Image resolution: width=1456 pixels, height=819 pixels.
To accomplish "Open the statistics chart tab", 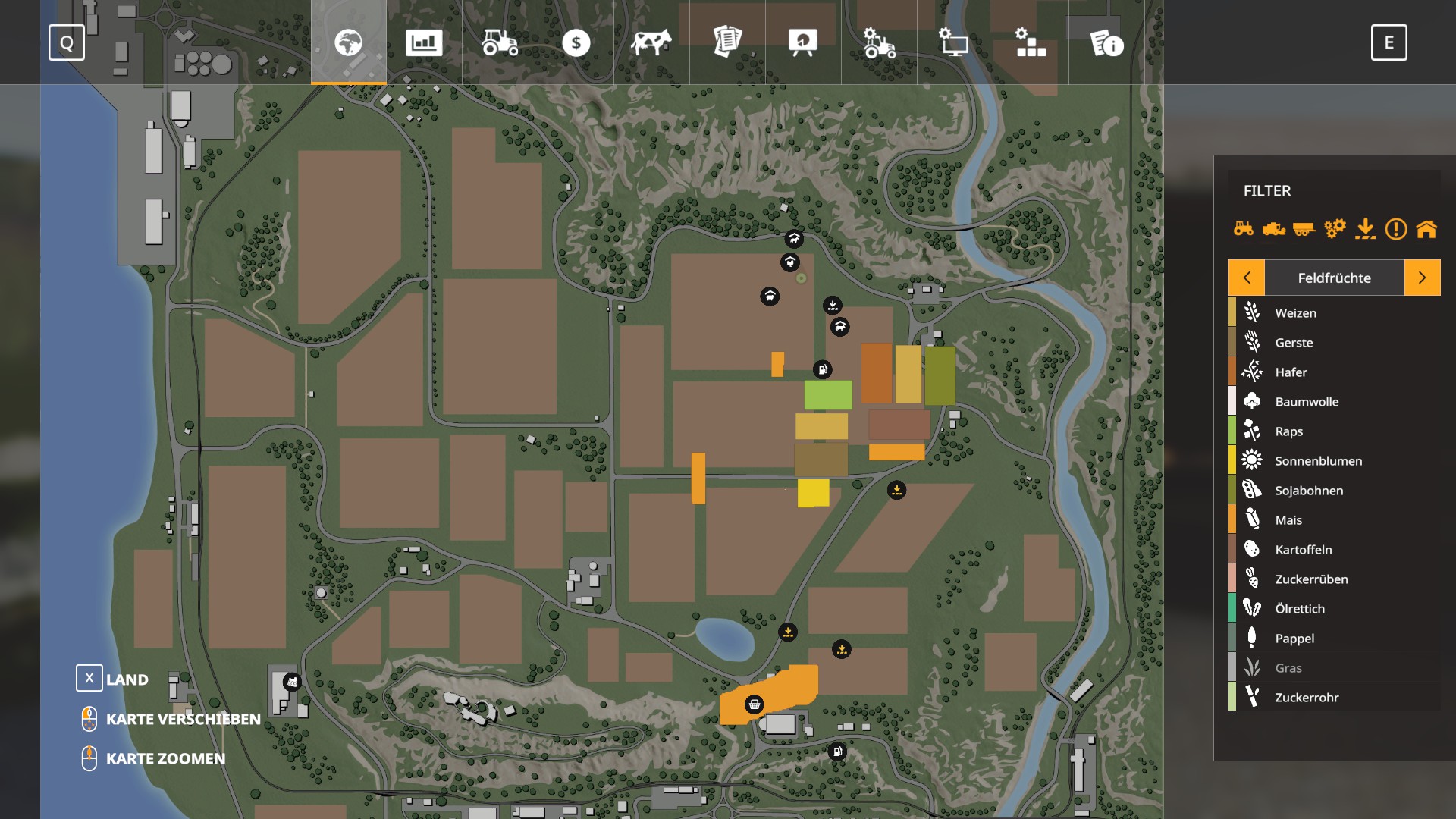I will pos(424,42).
